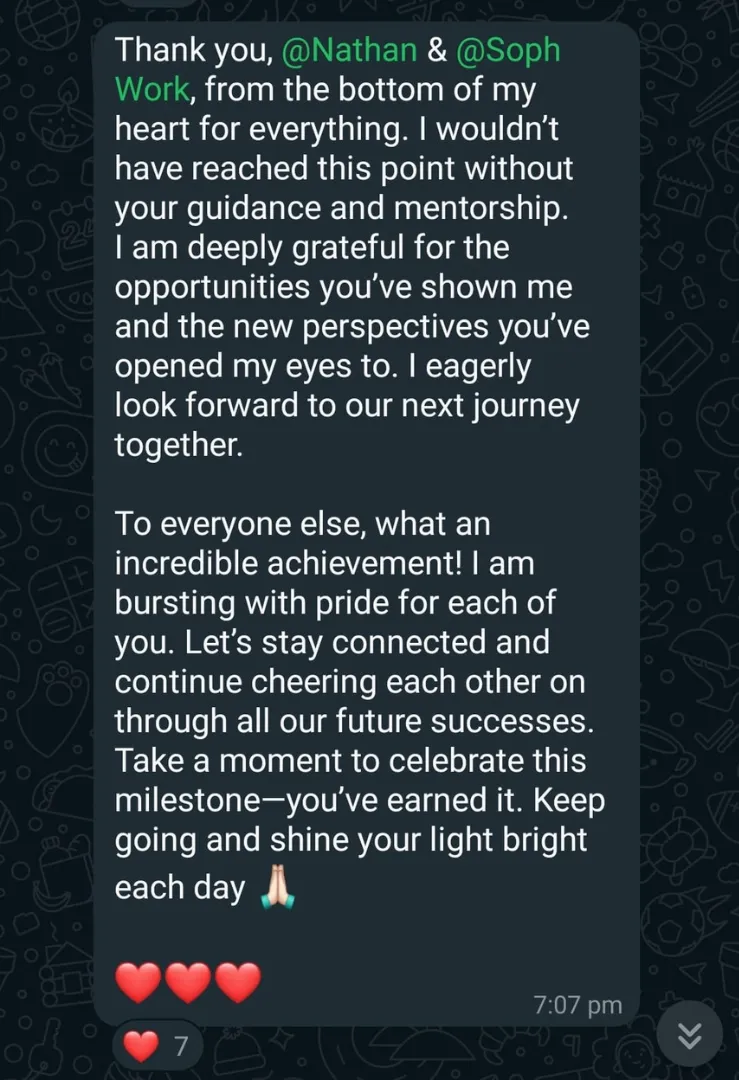The width and height of the screenshot is (739, 1080).
Task: Open the @Soph Work mention
Action: 507,49
